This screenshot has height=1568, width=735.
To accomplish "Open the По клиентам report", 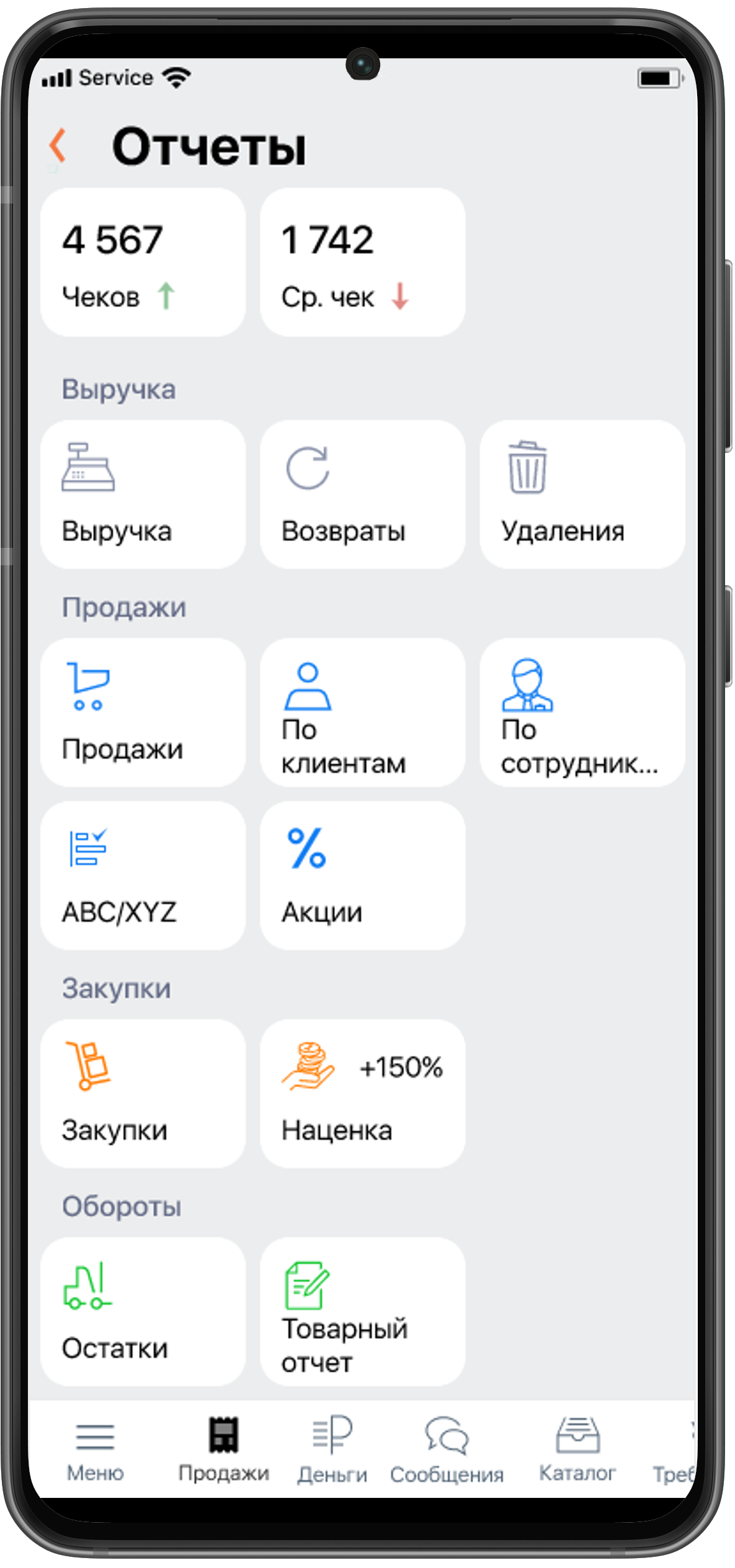I will [362, 712].
